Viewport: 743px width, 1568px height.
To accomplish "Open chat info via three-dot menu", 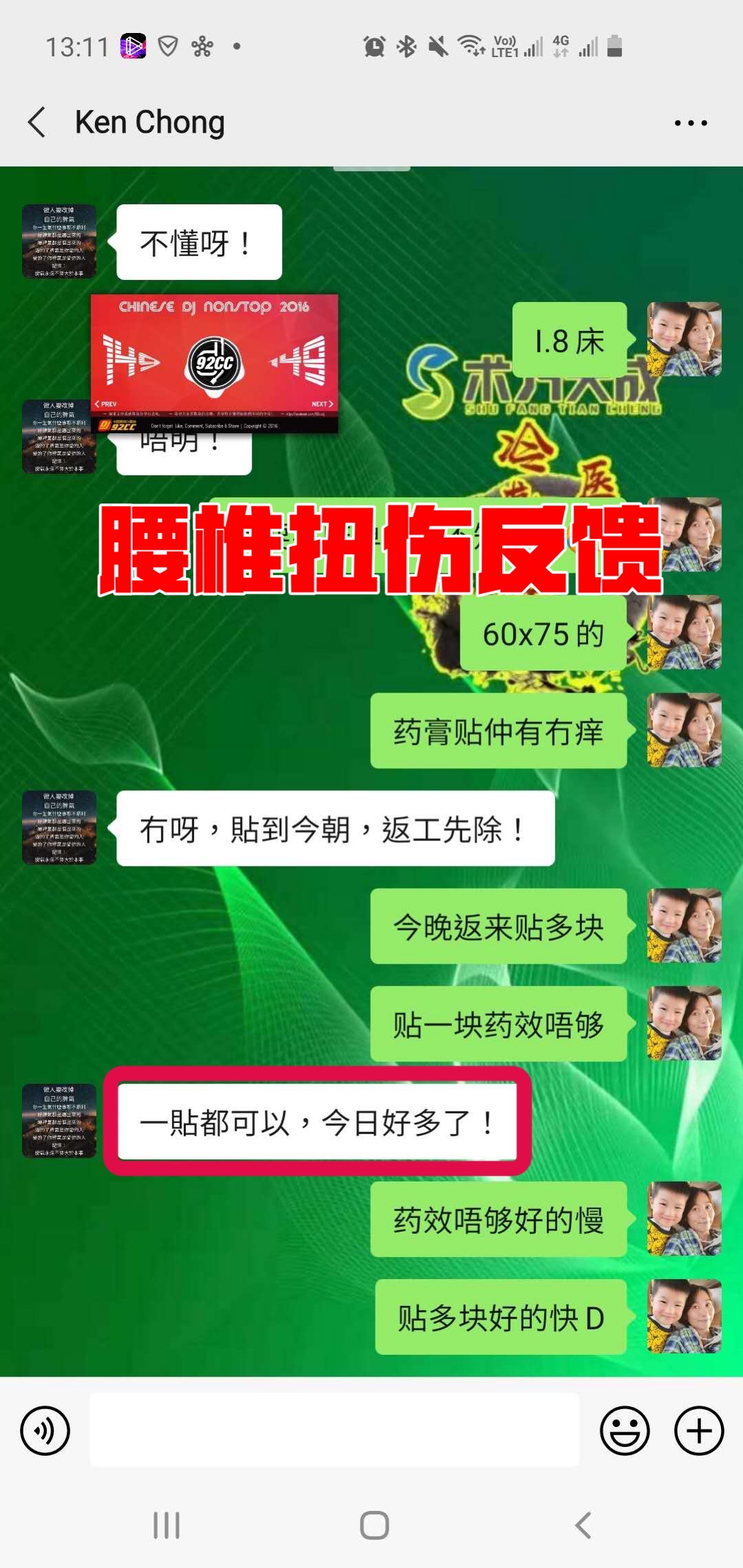I will 690,123.
